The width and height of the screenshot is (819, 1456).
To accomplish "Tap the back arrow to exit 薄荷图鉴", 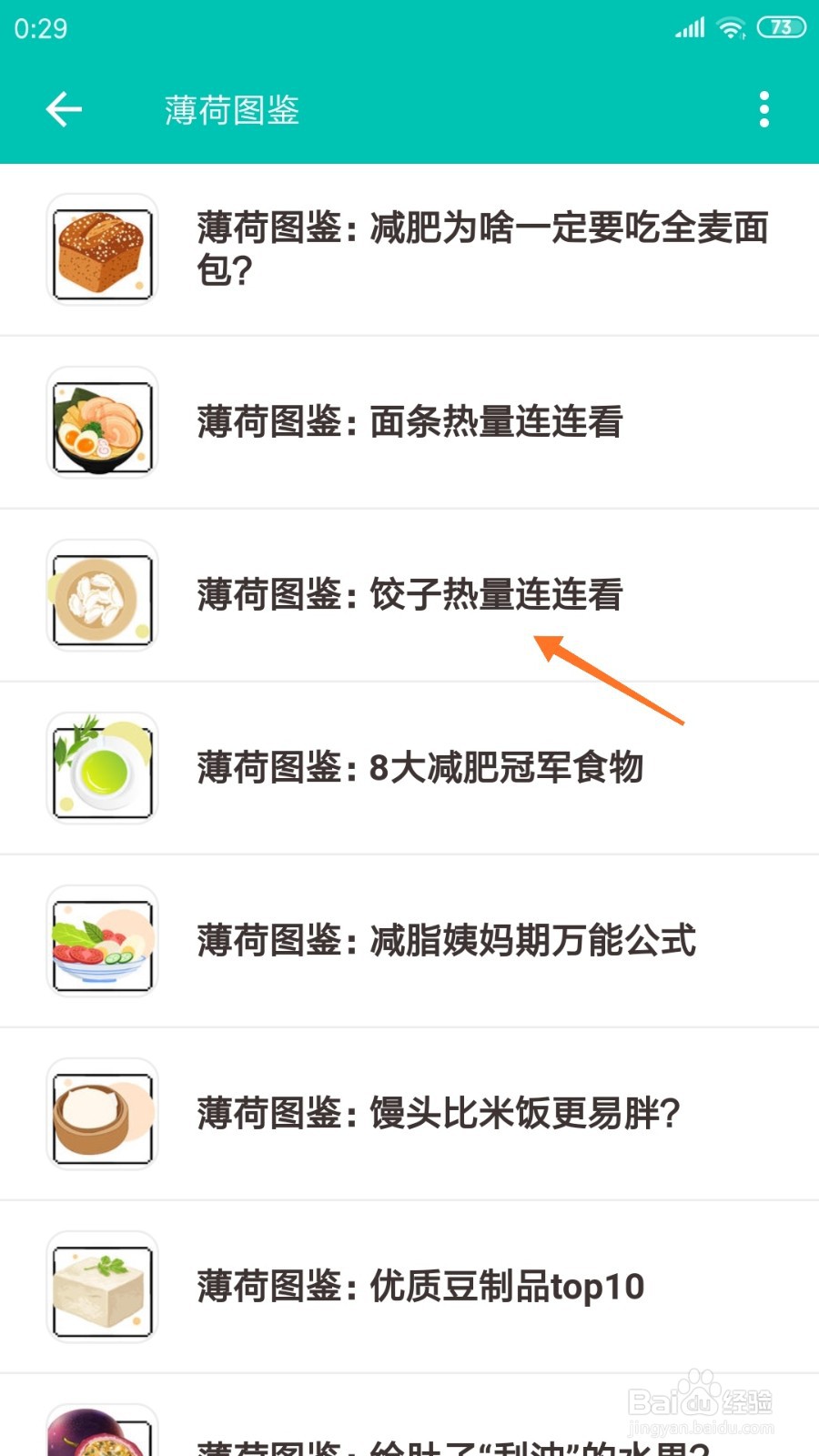I will point(62,109).
